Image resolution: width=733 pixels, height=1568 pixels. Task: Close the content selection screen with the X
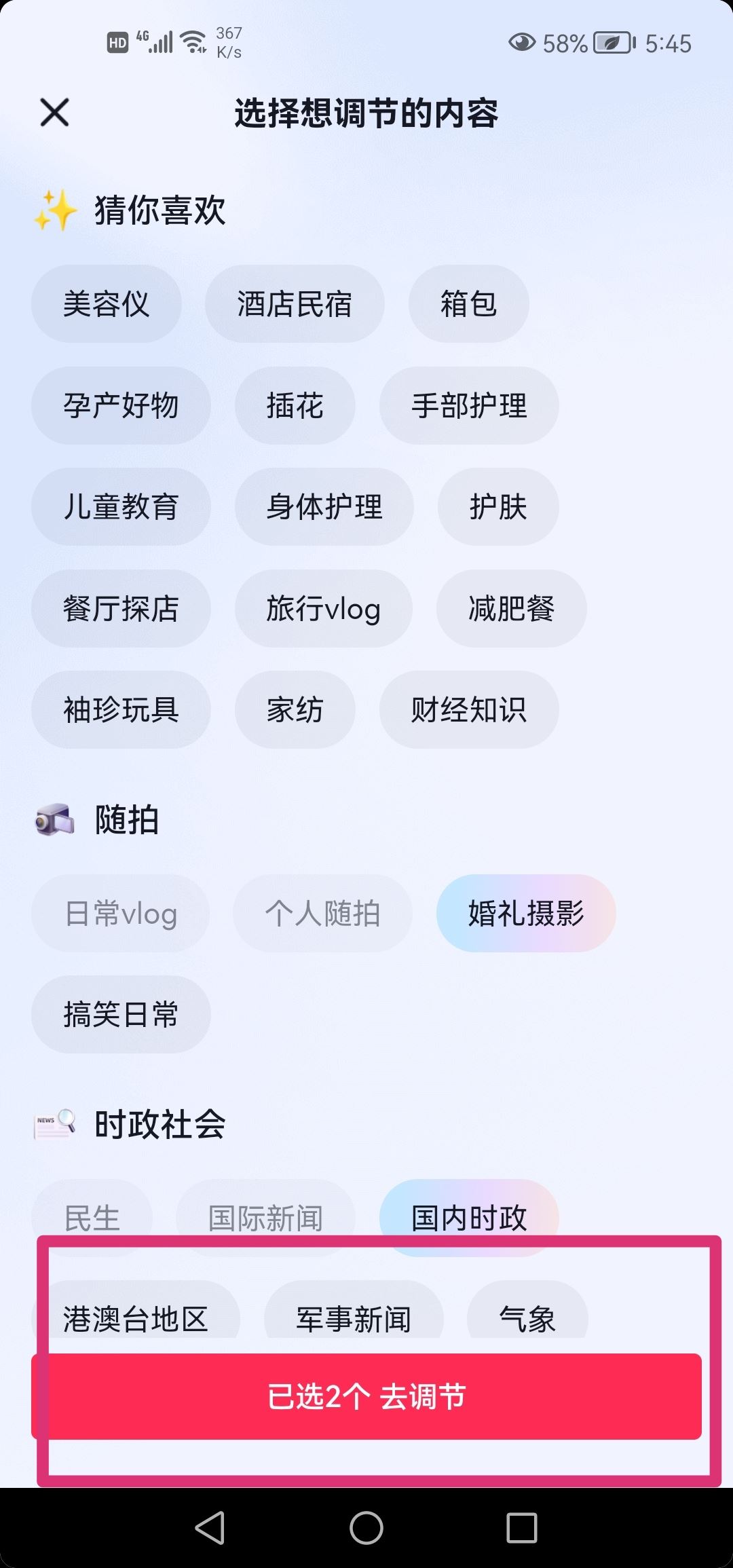[x=53, y=112]
